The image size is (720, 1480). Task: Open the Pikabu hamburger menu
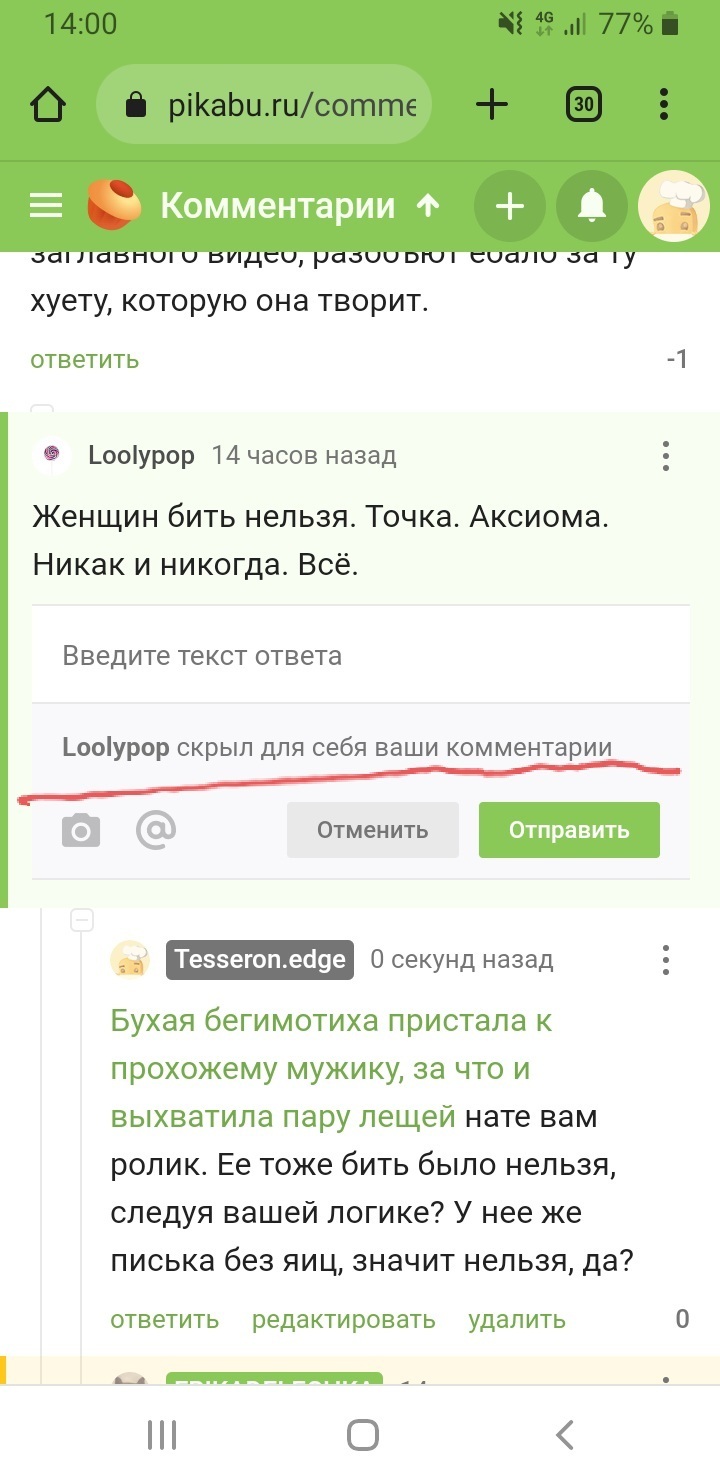point(46,206)
